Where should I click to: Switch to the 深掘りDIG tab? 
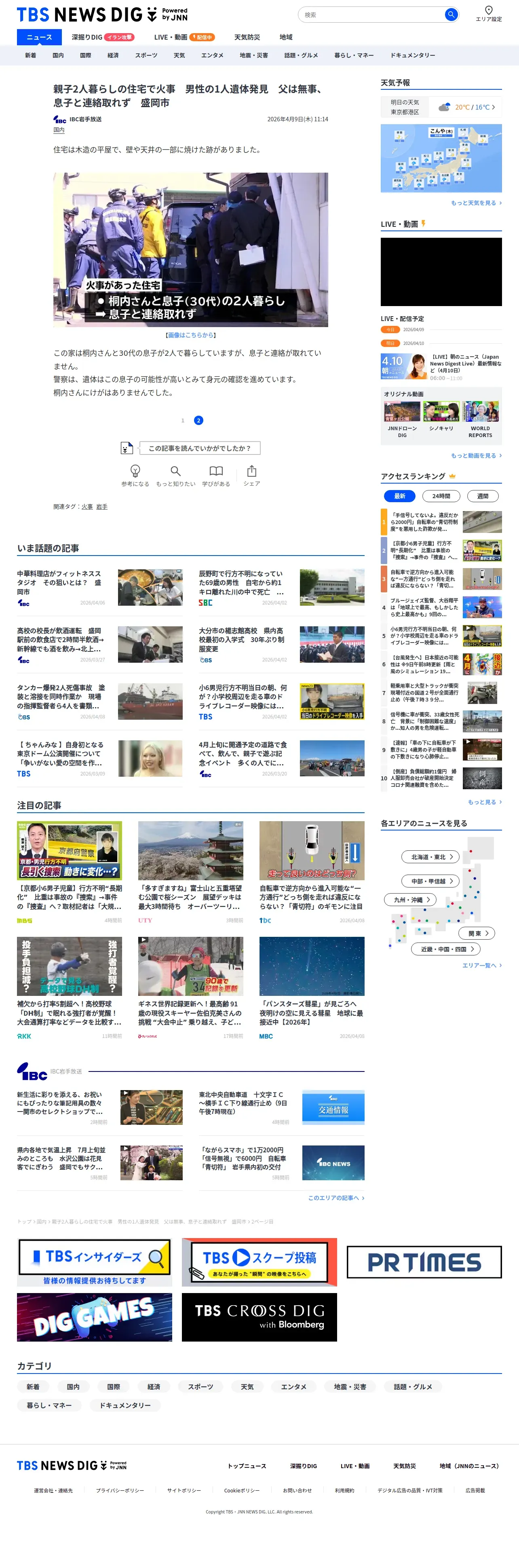(103, 37)
